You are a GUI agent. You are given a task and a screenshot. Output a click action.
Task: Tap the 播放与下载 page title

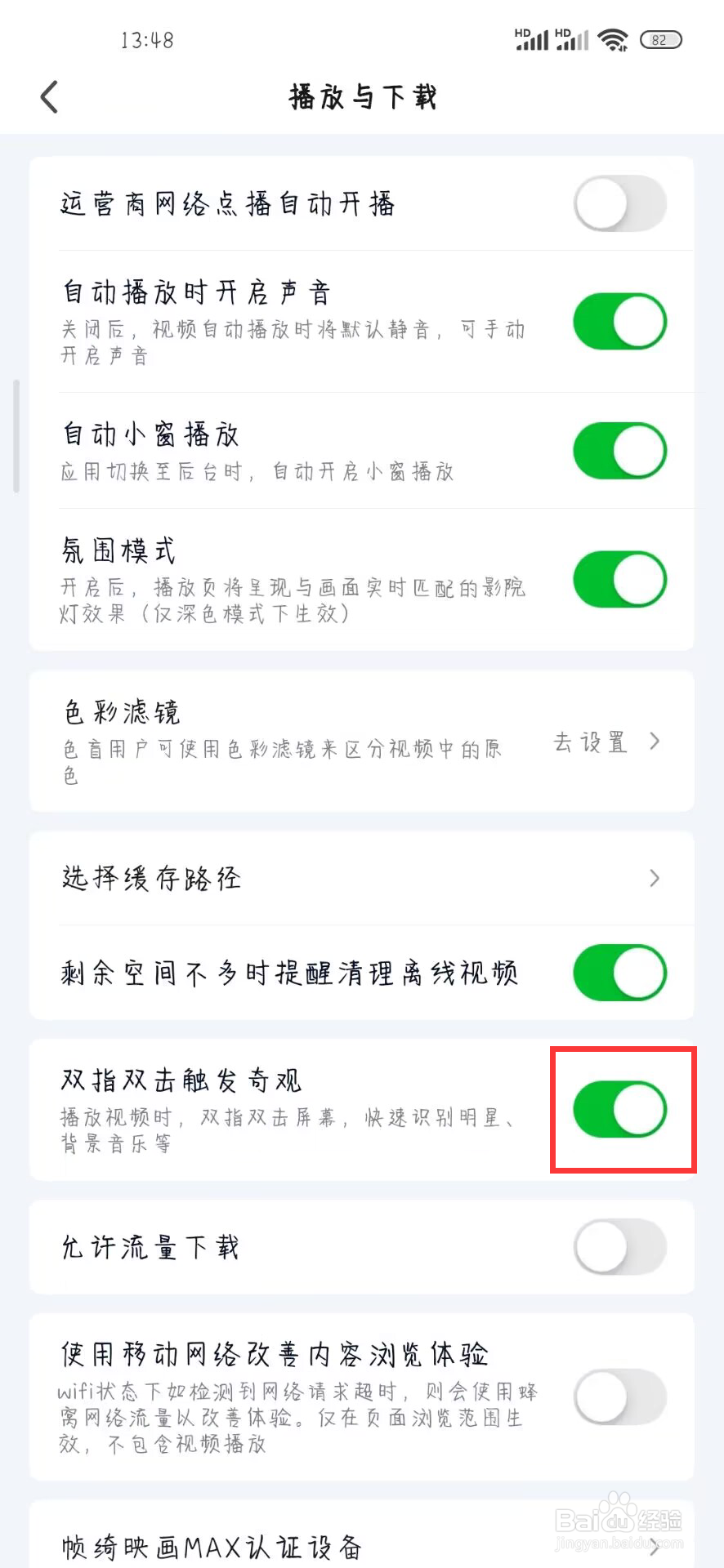(x=362, y=96)
